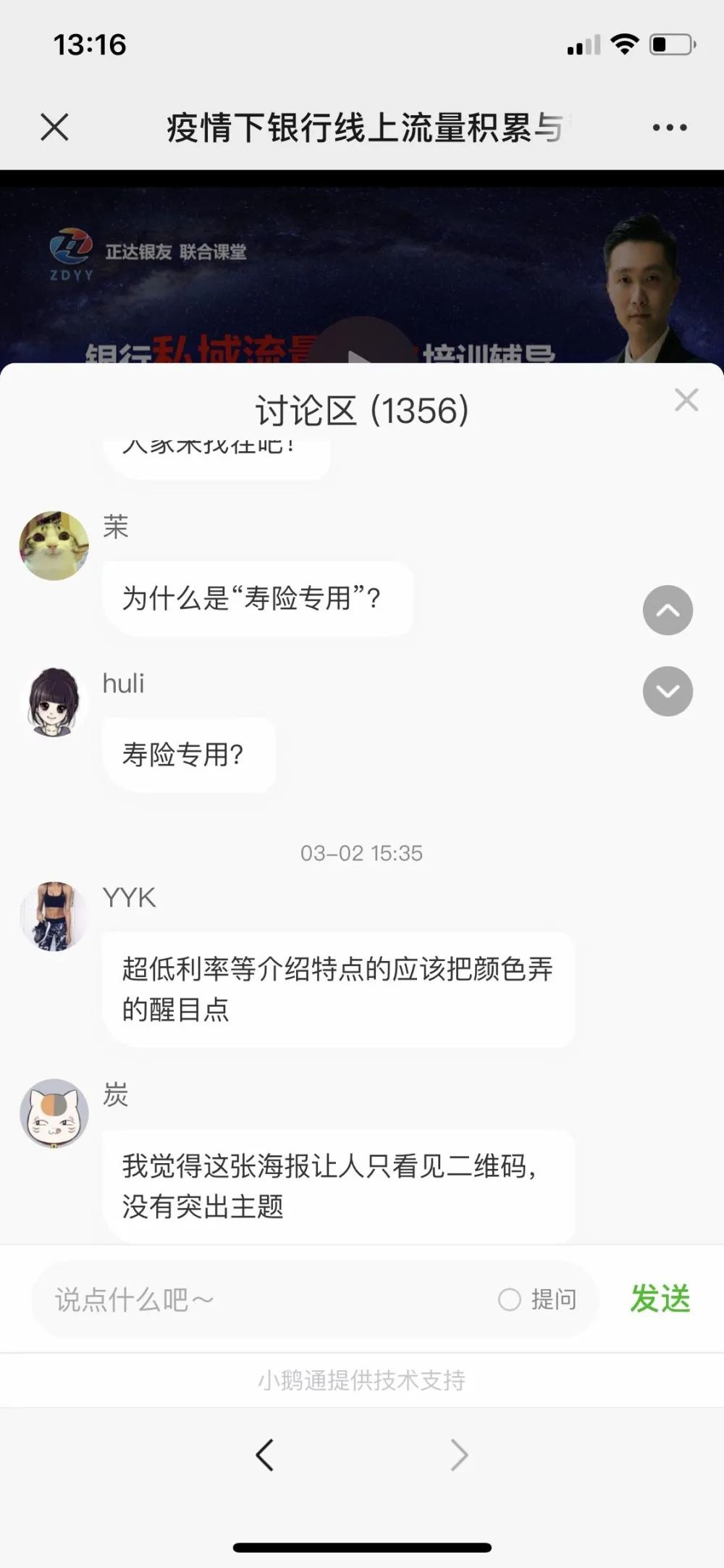Jump up with the up-arrow button
This screenshot has width=724, height=1568.
[x=668, y=611]
